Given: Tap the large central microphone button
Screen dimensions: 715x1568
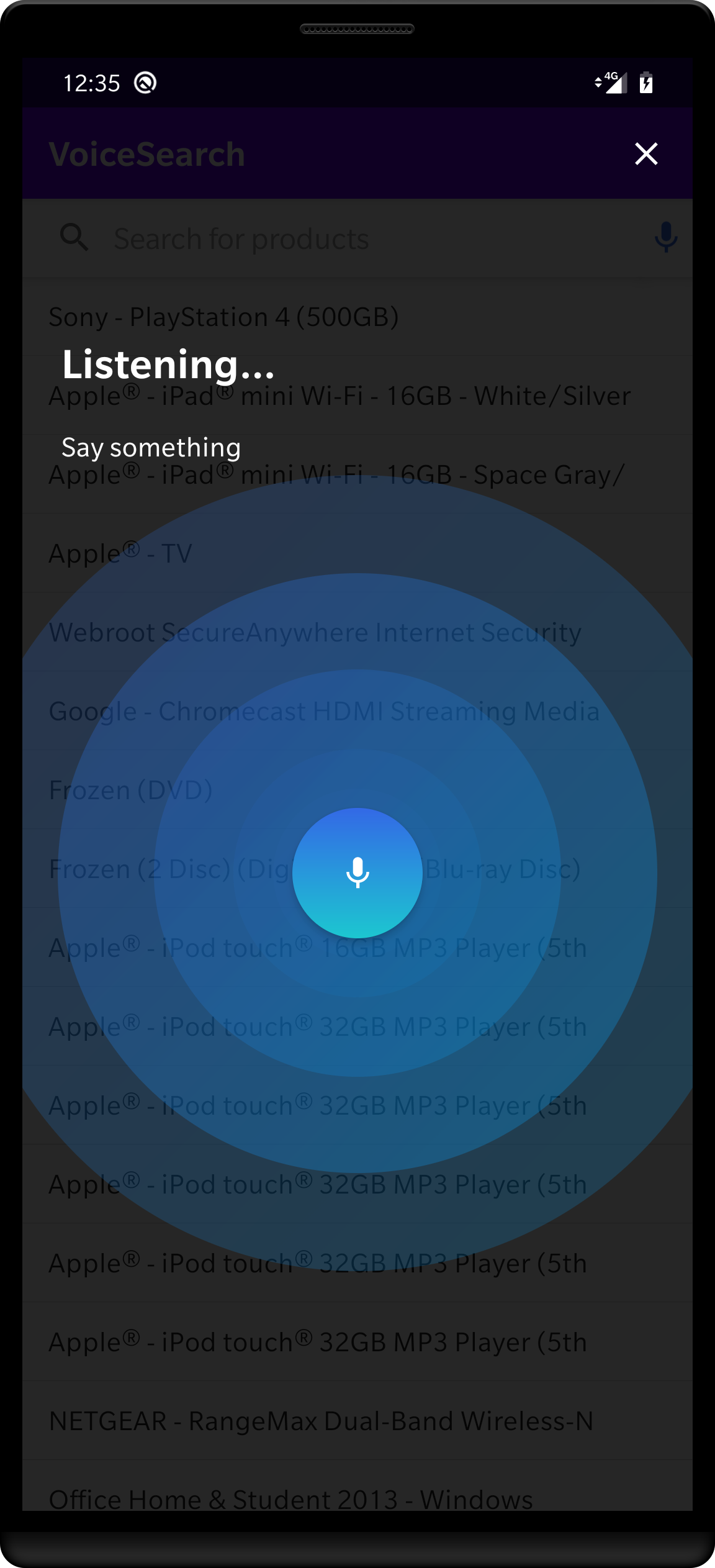Looking at the screenshot, I should click(357, 872).
